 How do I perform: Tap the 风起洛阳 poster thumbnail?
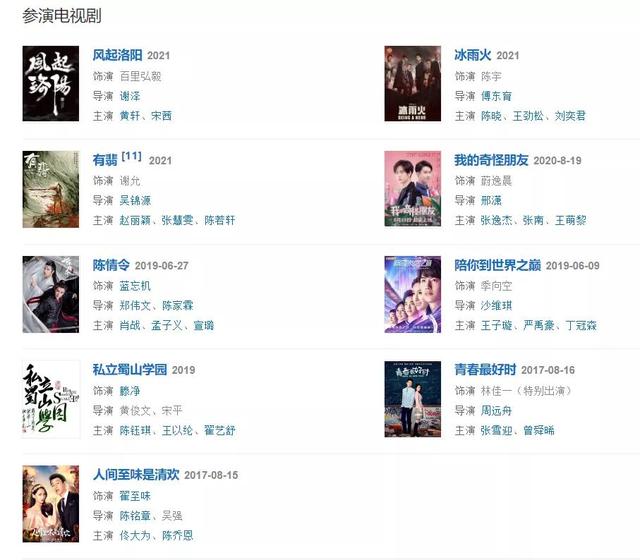(x=50, y=84)
